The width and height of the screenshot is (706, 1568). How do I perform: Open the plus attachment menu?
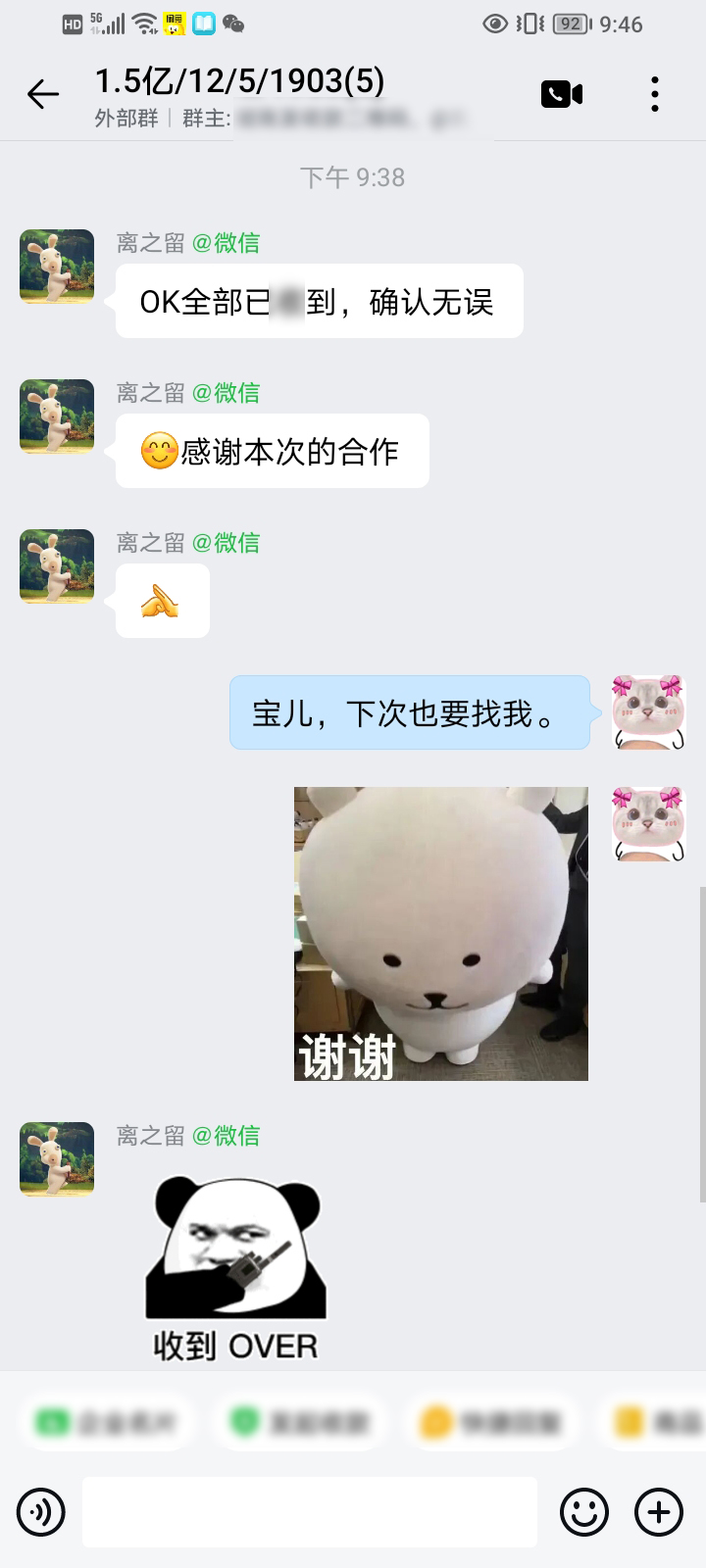[x=659, y=1512]
